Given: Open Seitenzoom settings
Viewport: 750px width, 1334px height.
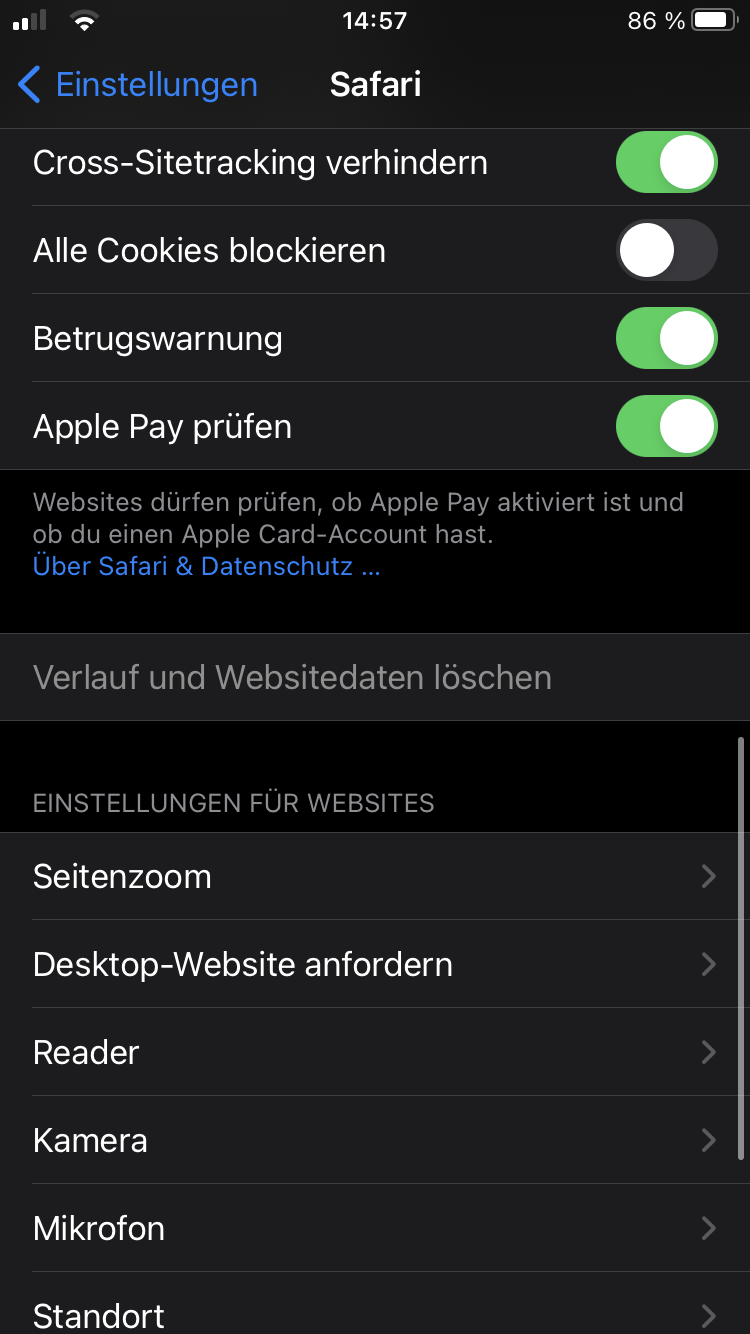Looking at the screenshot, I should [x=375, y=876].
